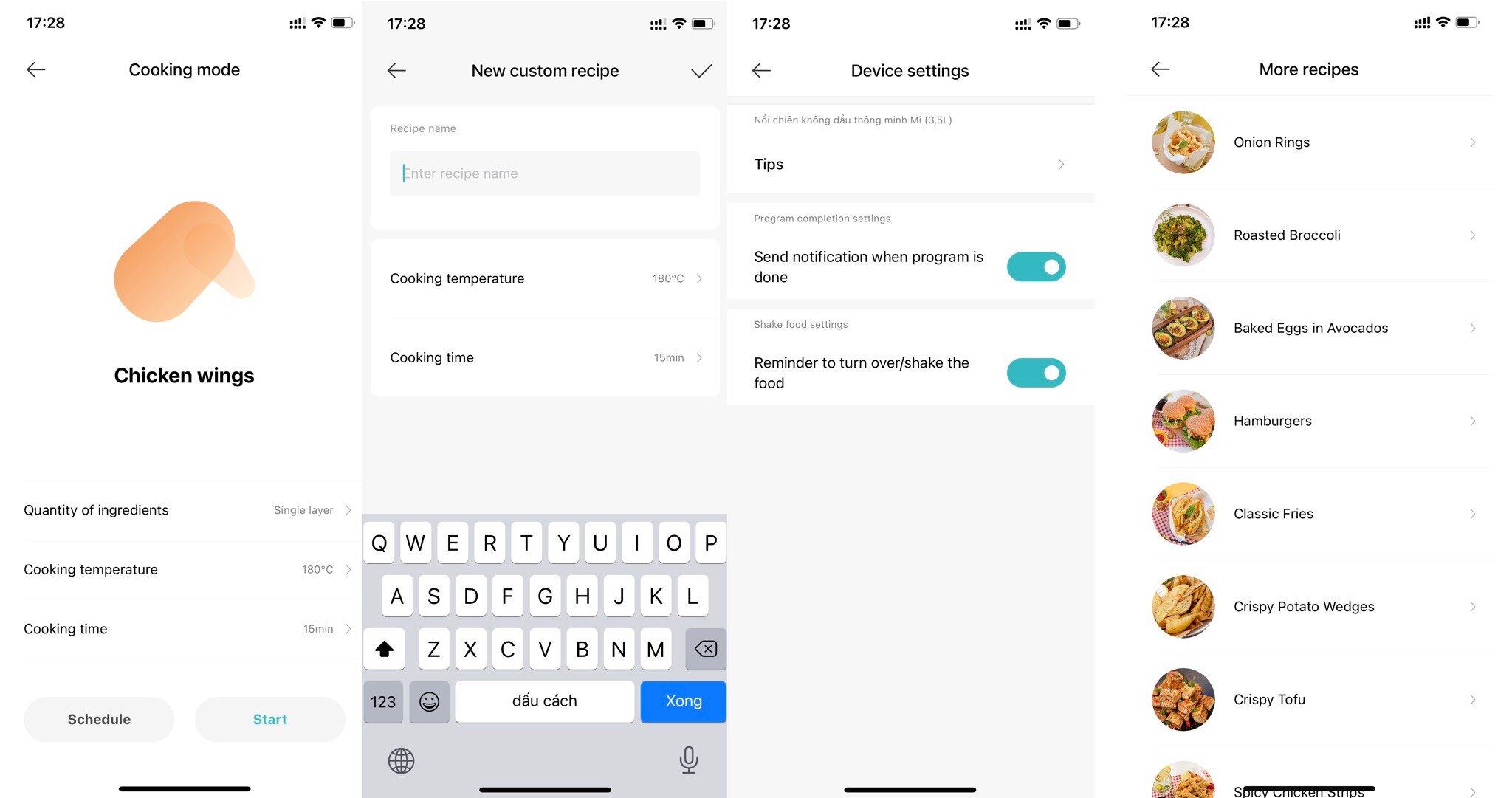Open the Onion Rings recipe
This screenshot has height=798, width=1512.
pyautogui.click(x=1314, y=142)
